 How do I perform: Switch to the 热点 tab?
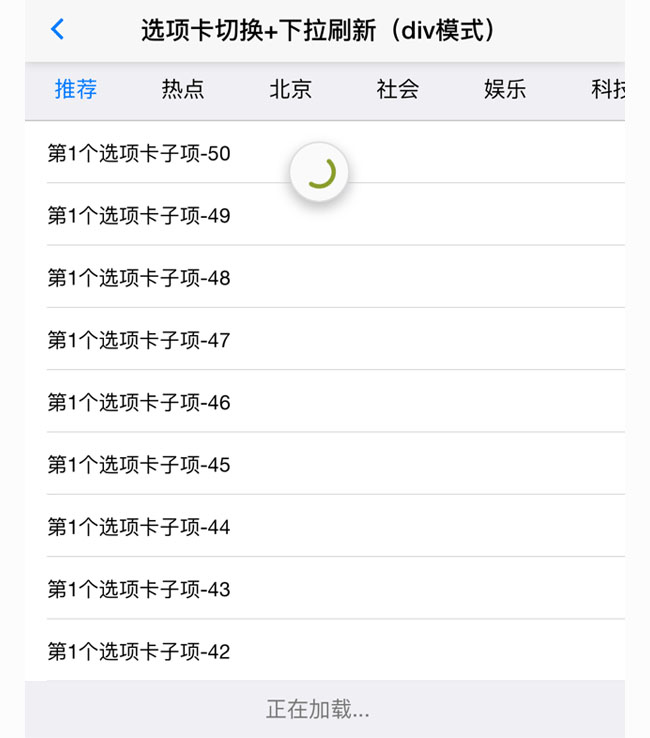tap(183, 90)
